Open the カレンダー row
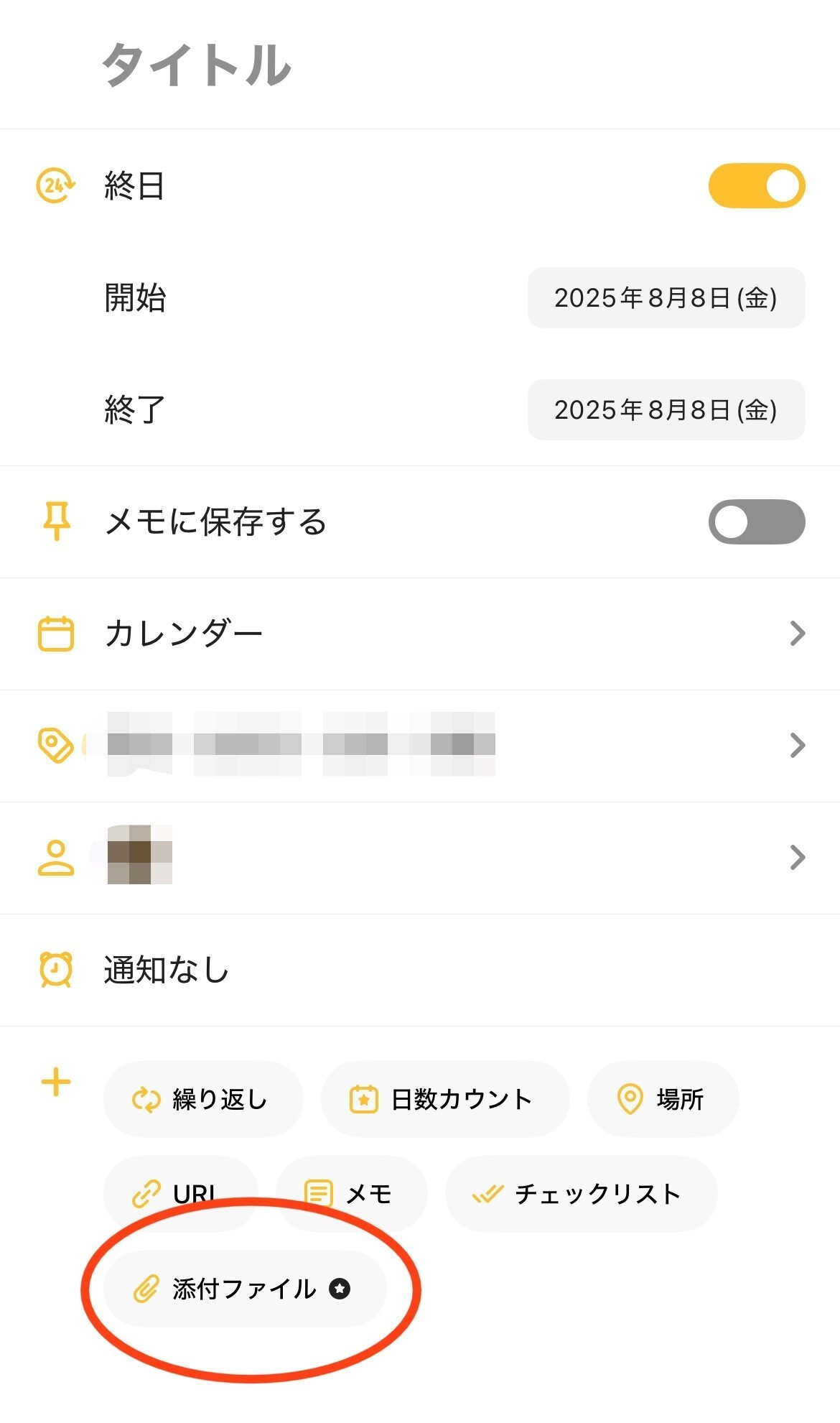Viewport: 840px width, 1423px height. (420, 634)
